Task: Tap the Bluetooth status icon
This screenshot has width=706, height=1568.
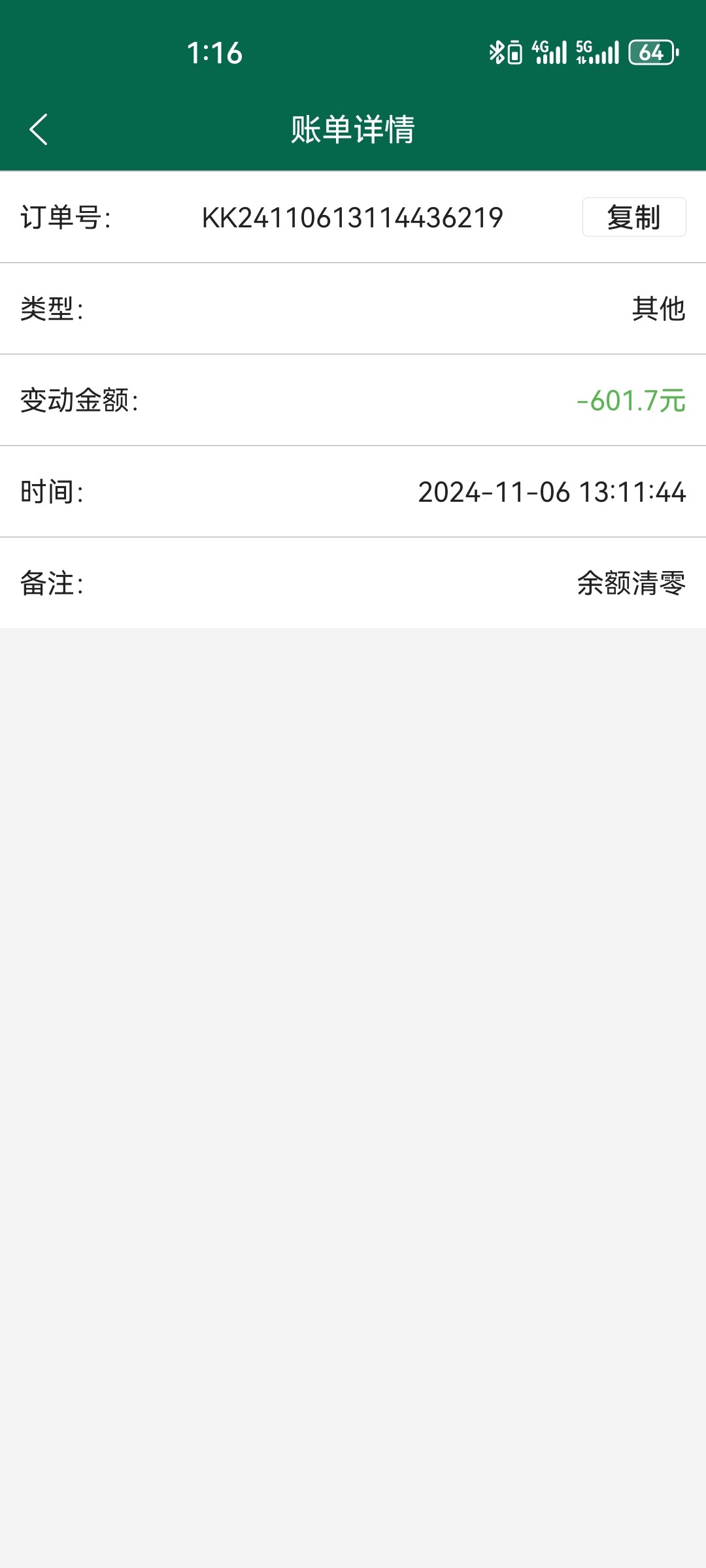Action: (497, 54)
